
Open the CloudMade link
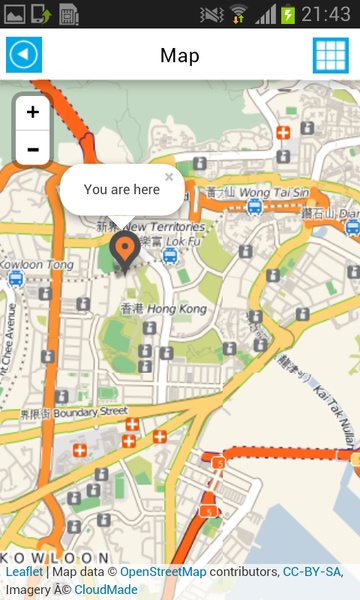point(106,589)
